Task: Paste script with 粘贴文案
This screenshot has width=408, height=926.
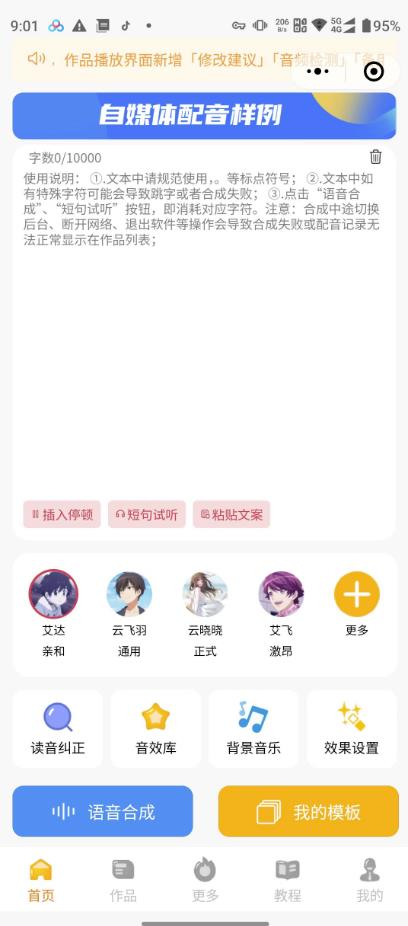Action: pyautogui.click(x=231, y=514)
